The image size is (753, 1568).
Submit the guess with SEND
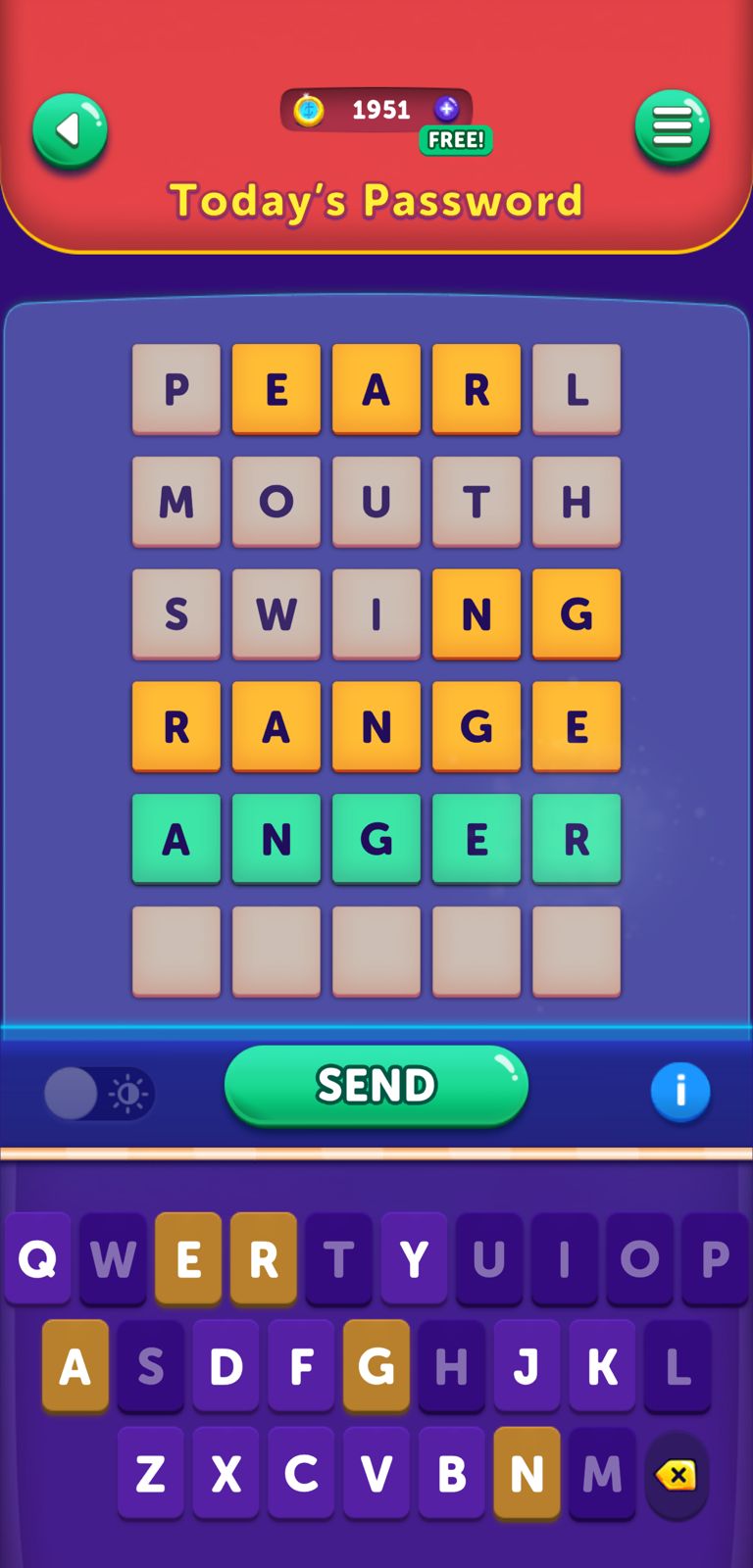pyautogui.click(x=376, y=1085)
